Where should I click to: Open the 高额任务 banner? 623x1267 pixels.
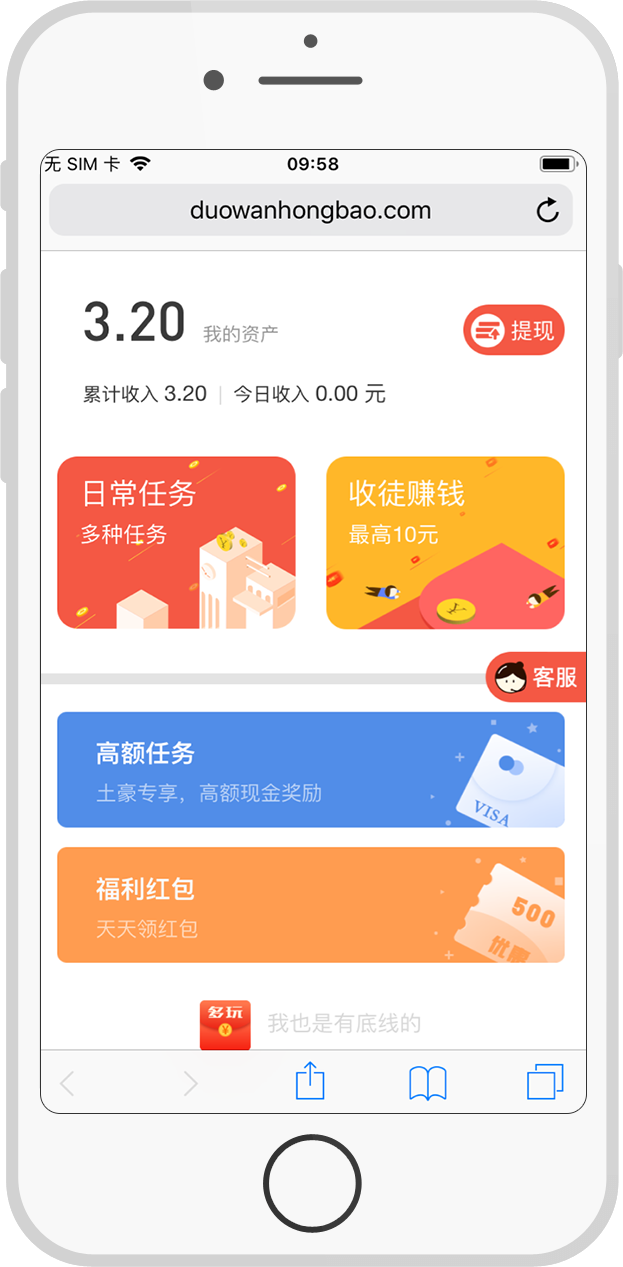coord(310,770)
